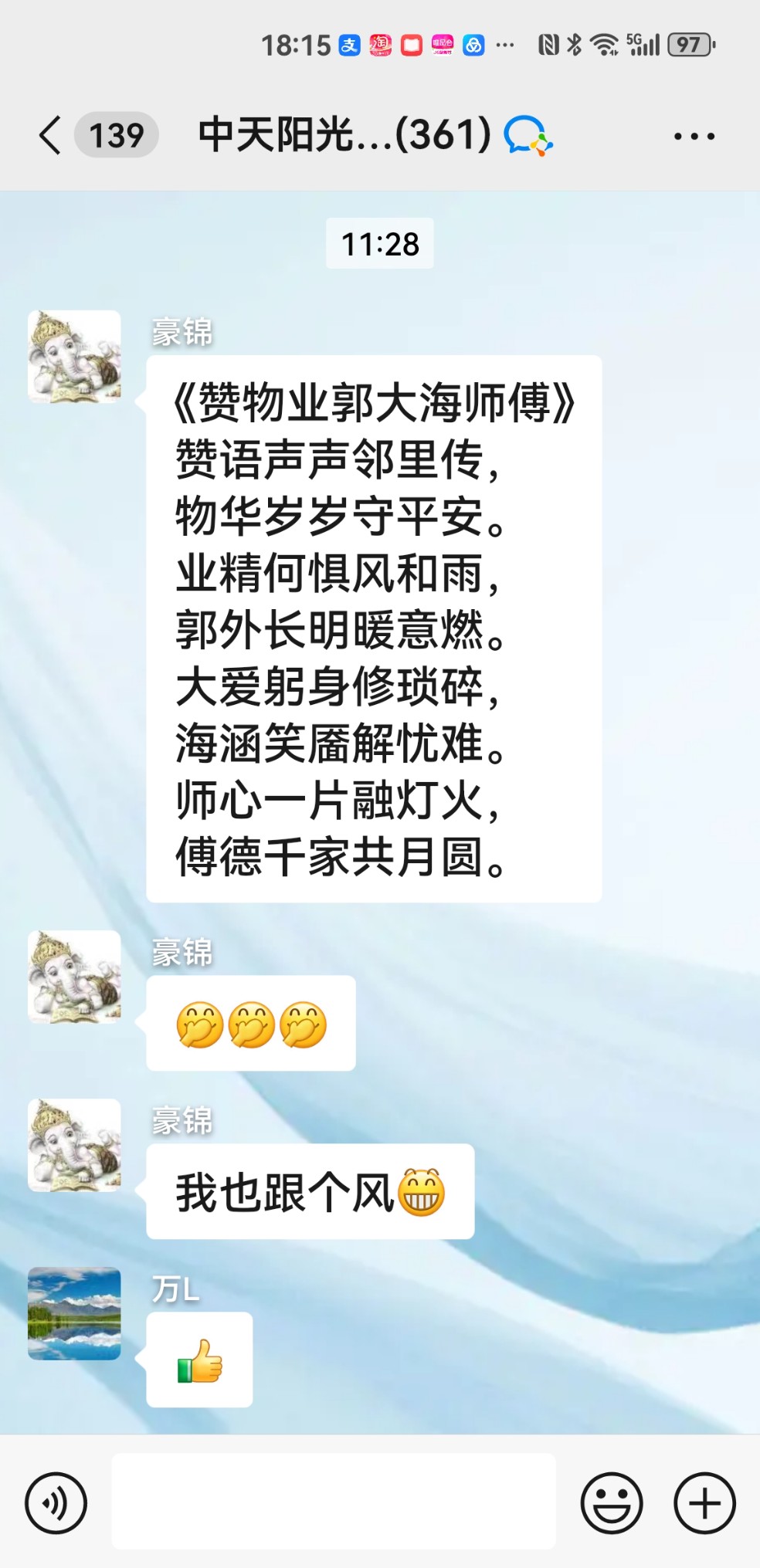760x1568 pixels.
Task: Go back to the chat list
Action: tap(51, 136)
